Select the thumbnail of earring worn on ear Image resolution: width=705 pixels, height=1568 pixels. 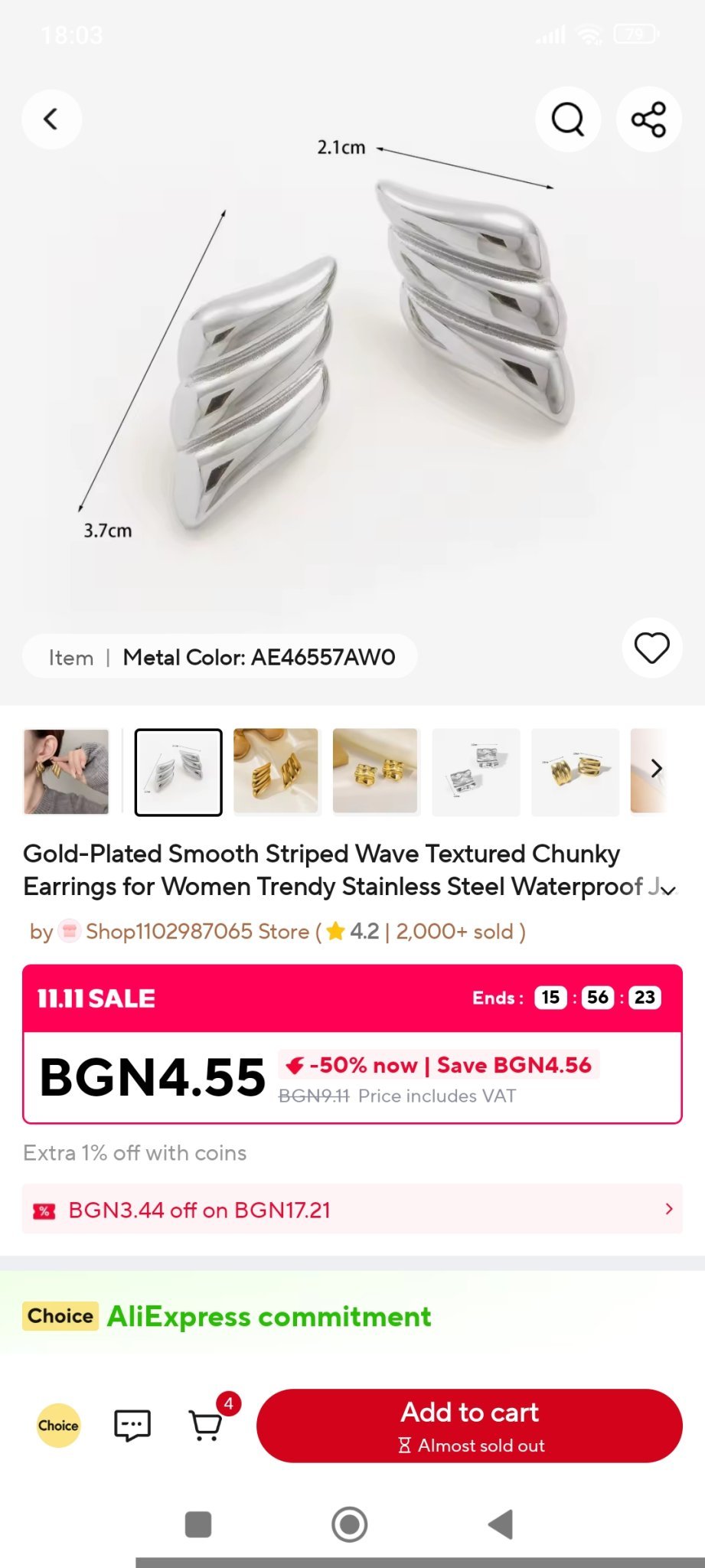point(66,772)
